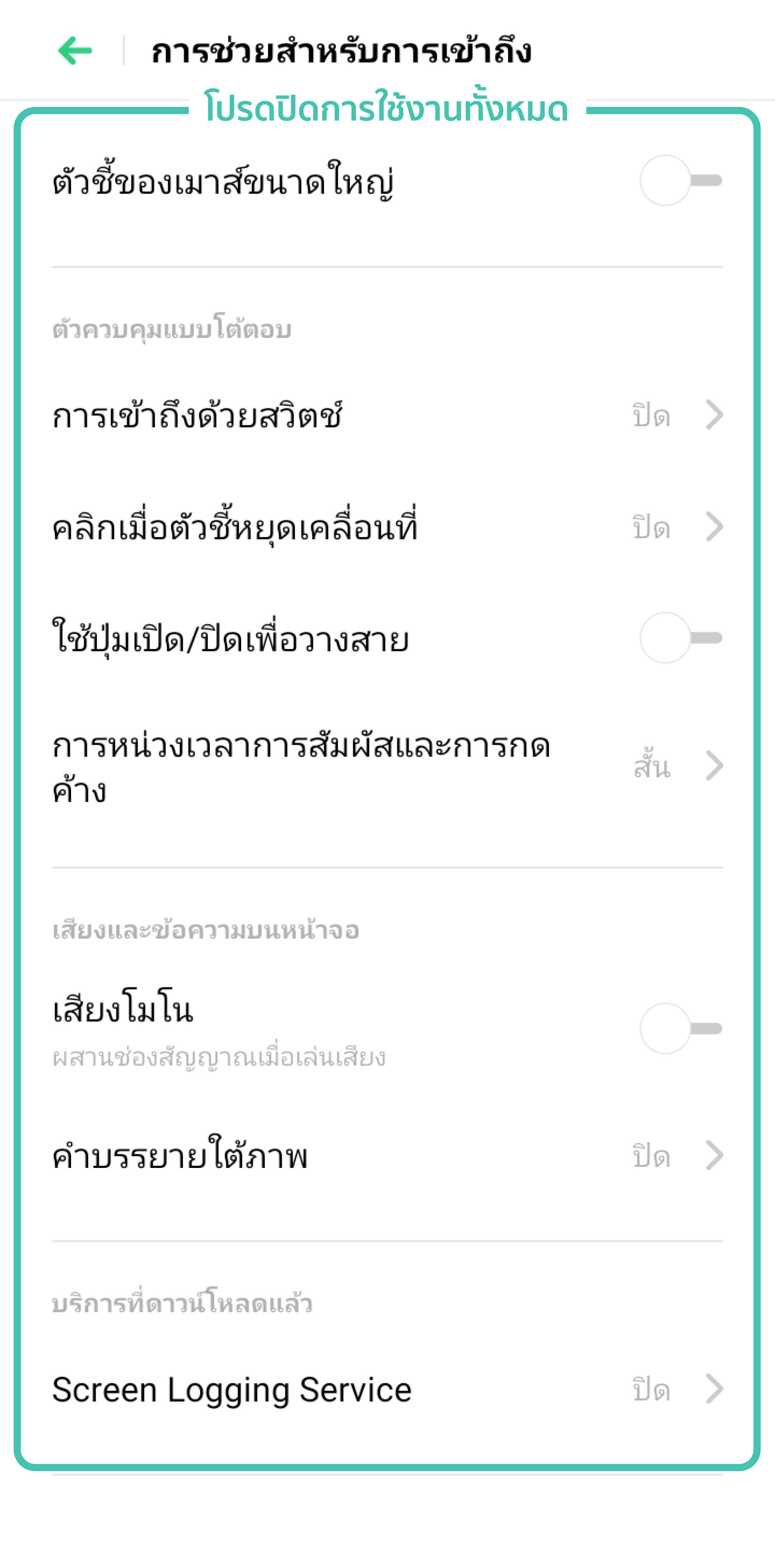Open การหน่วงเวลาการสัมผัสและการกดค้าง setting

tap(387, 766)
